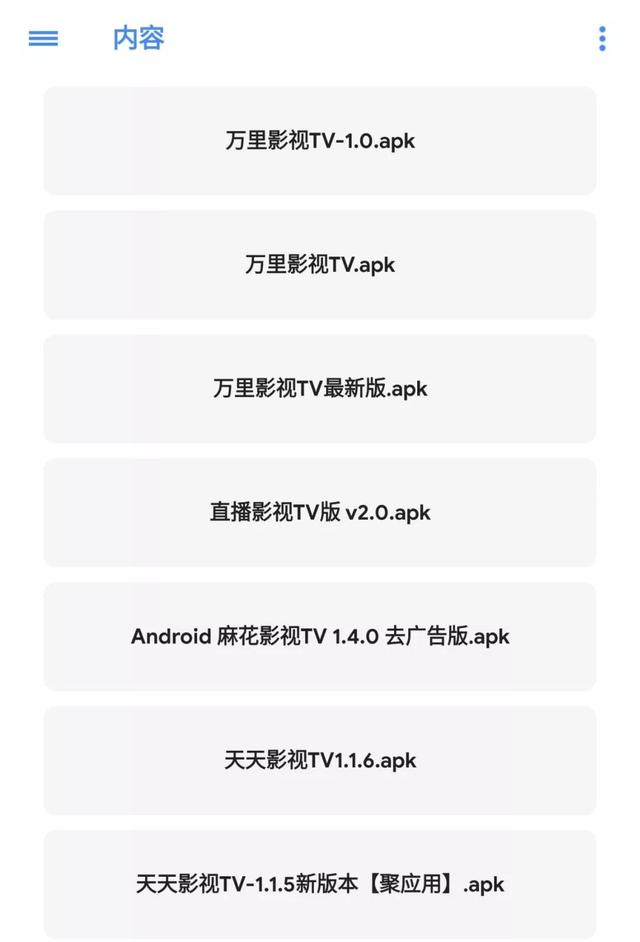This screenshot has height=942, width=640.
Task: Open the three-dot overflow menu
Action: (x=602, y=39)
